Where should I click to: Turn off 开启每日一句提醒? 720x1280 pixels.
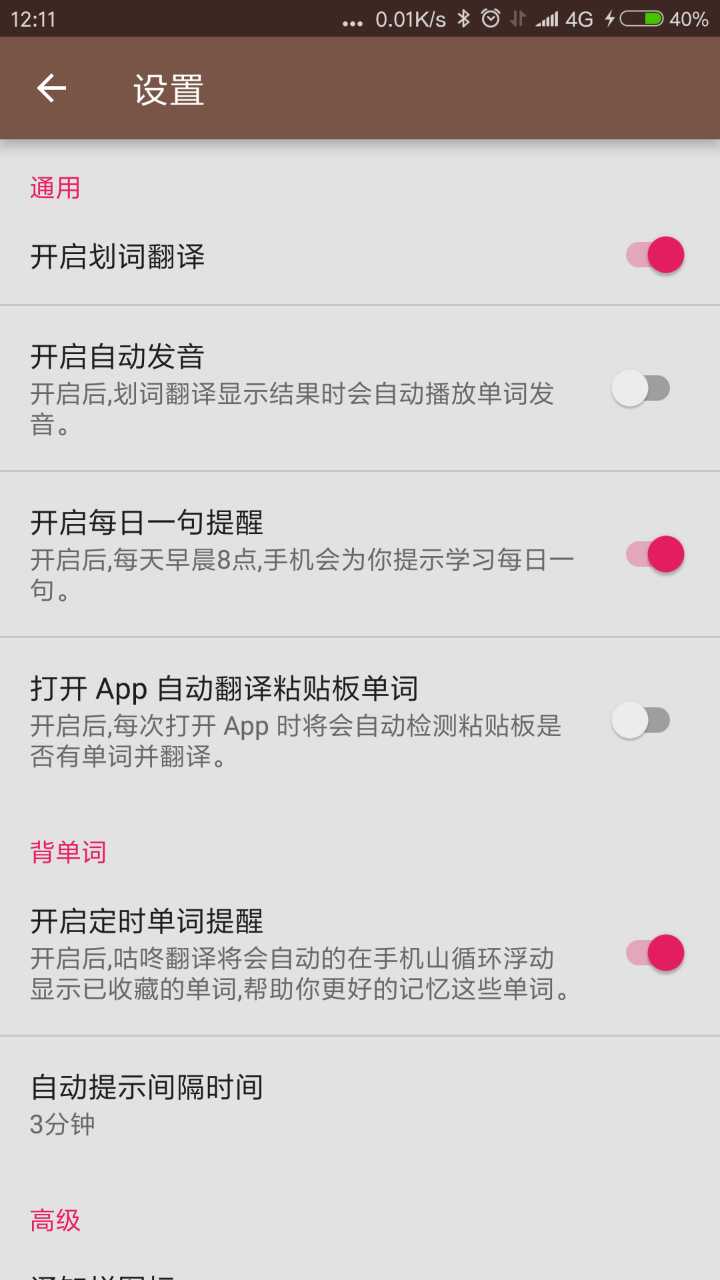point(655,554)
